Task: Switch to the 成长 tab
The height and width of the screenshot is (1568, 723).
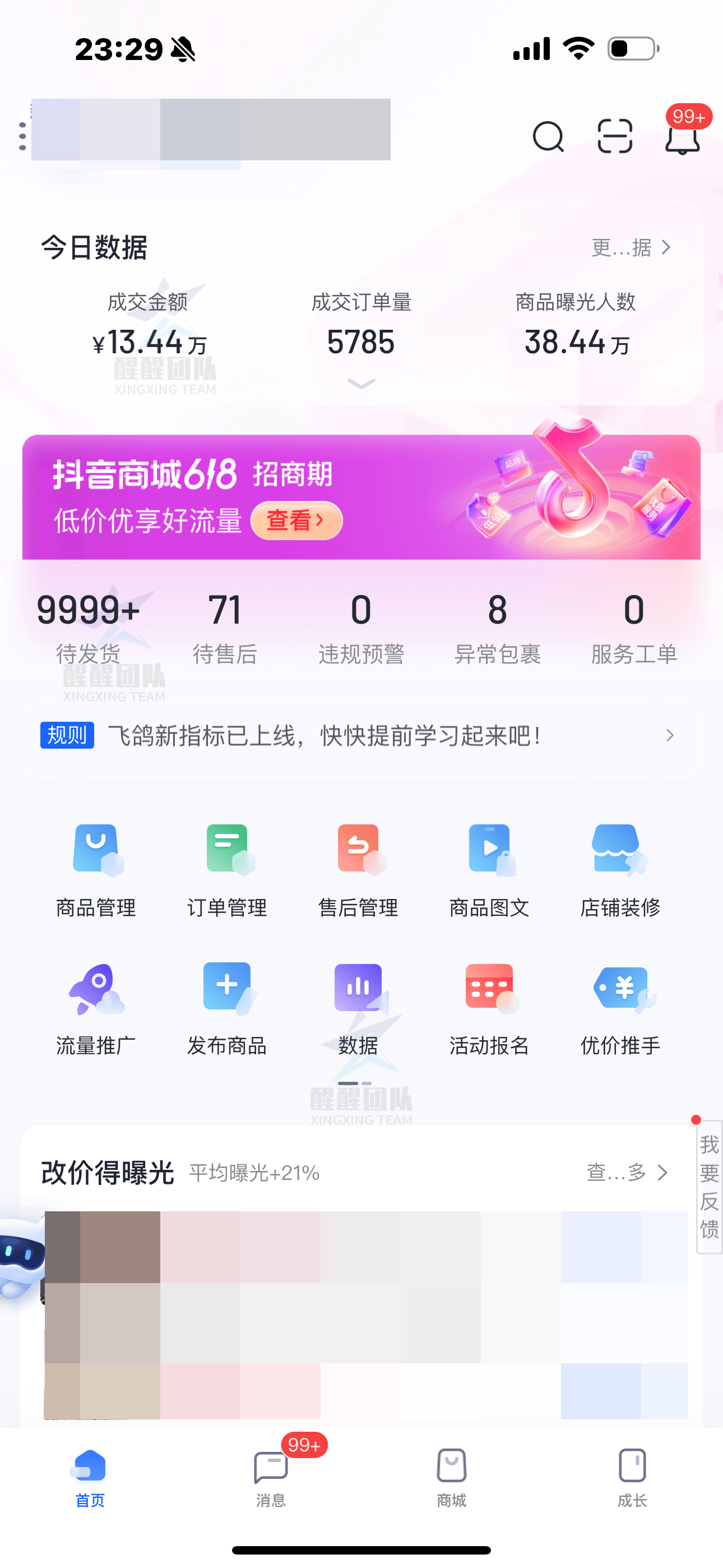Action: click(632, 1485)
